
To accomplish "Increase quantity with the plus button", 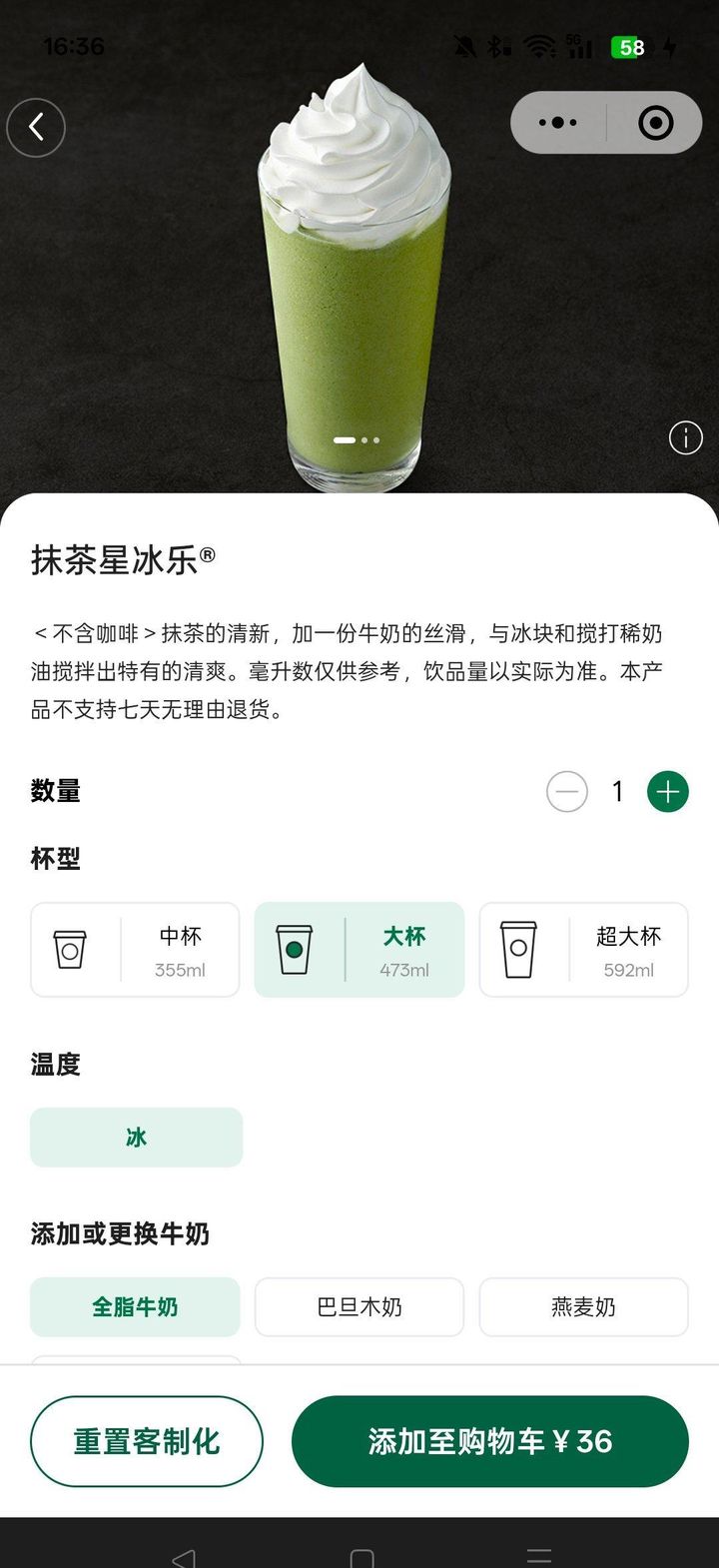I will click(667, 792).
